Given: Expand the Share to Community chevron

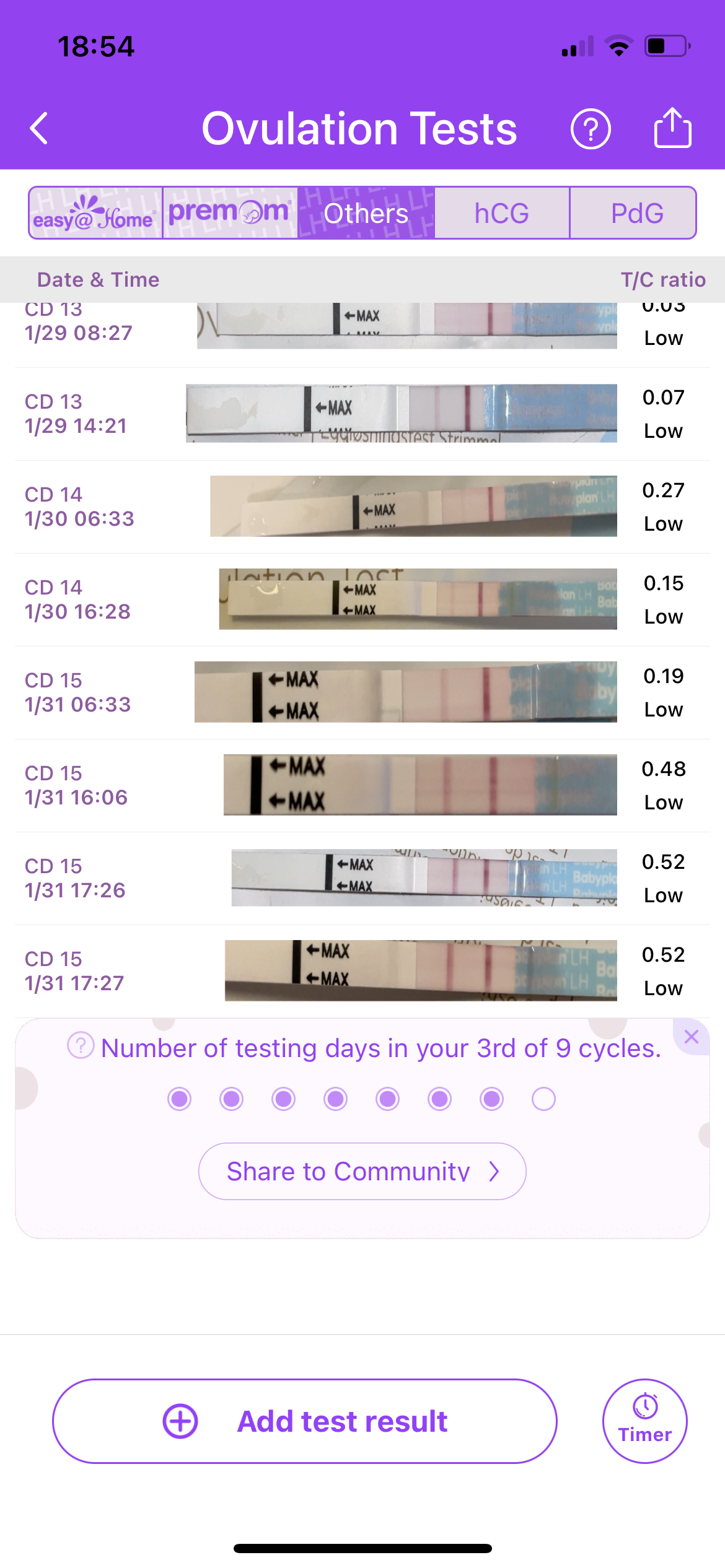Looking at the screenshot, I should click(494, 1170).
